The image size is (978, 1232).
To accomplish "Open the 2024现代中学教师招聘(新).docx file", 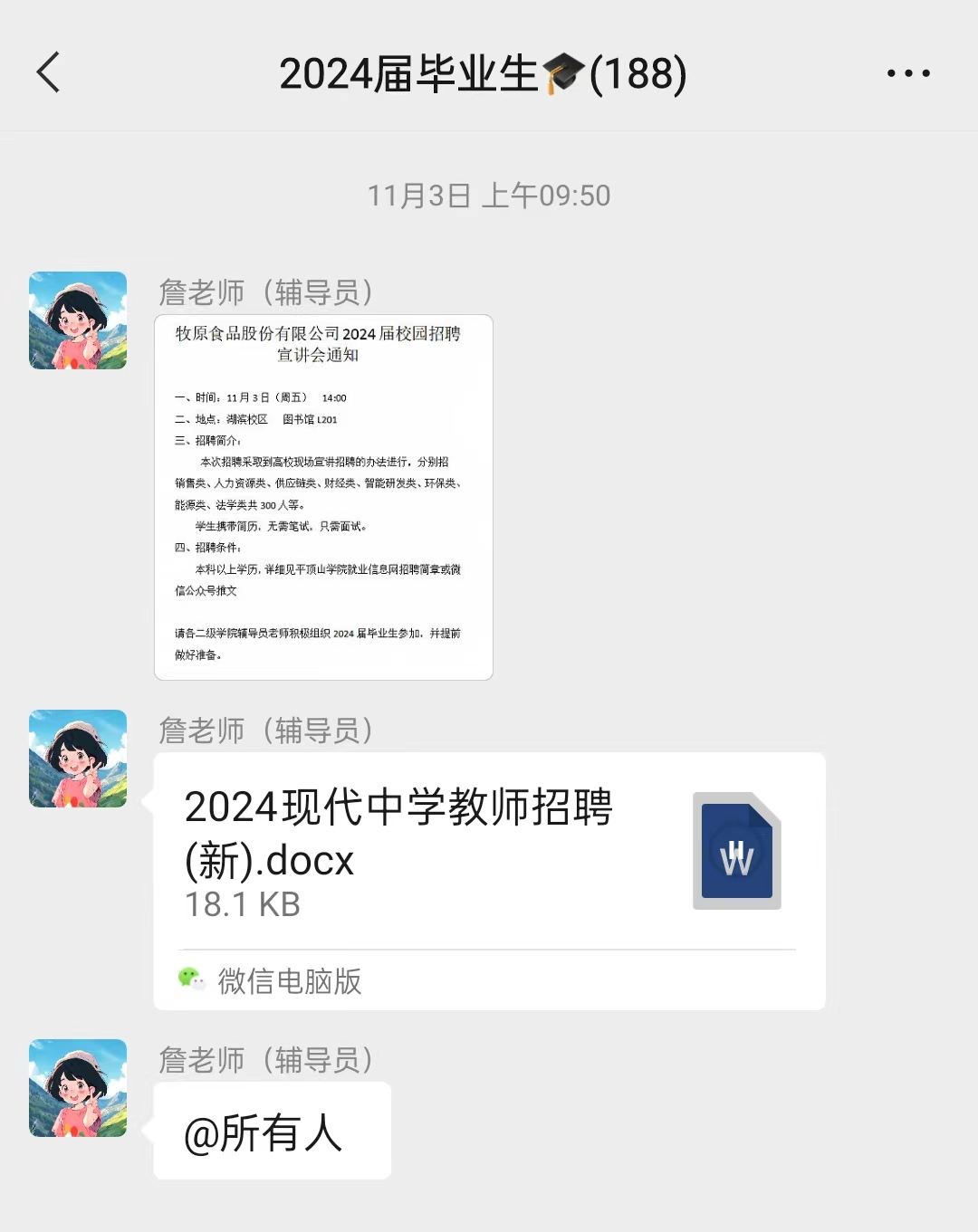I will click(489, 851).
